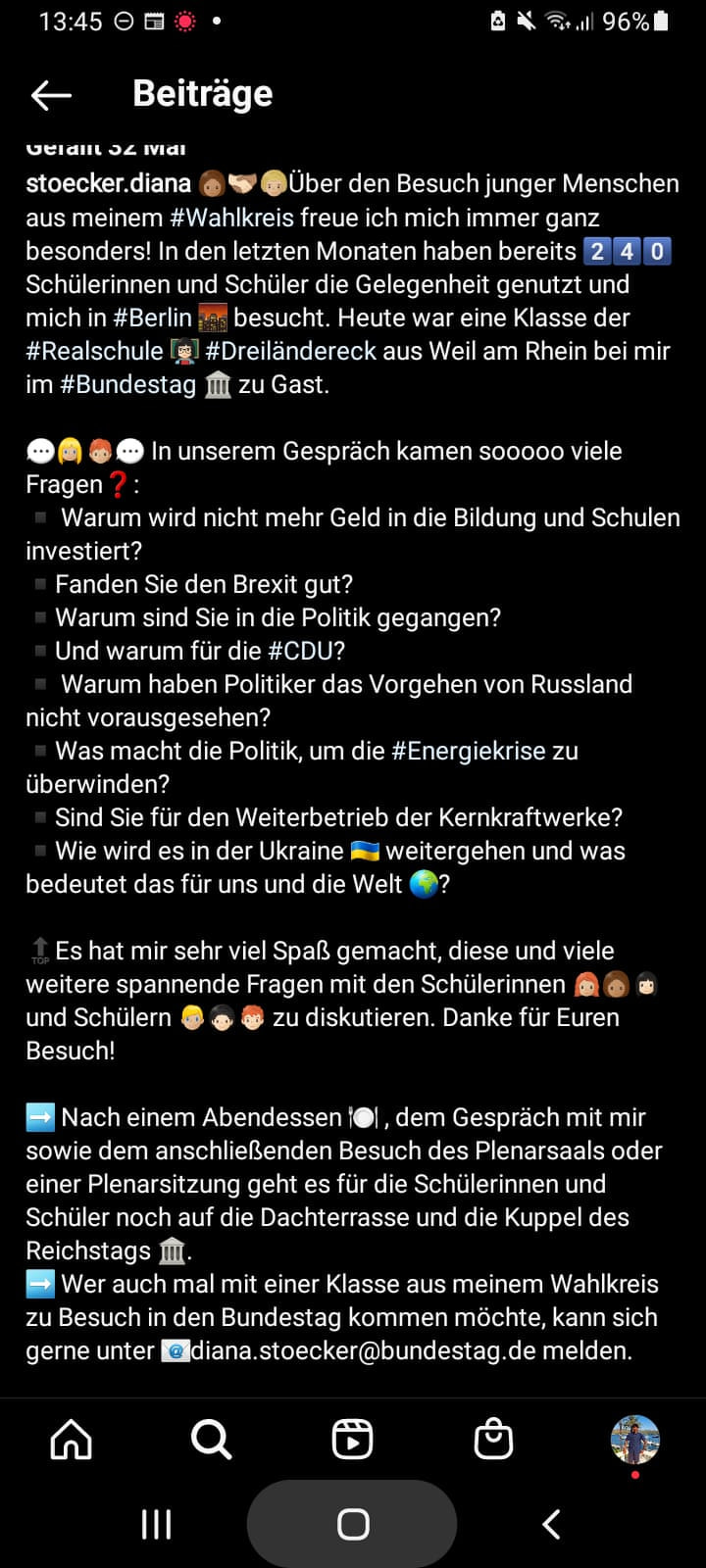
Task: Switch to the Search tab
Action: [x=212, y=1440]
